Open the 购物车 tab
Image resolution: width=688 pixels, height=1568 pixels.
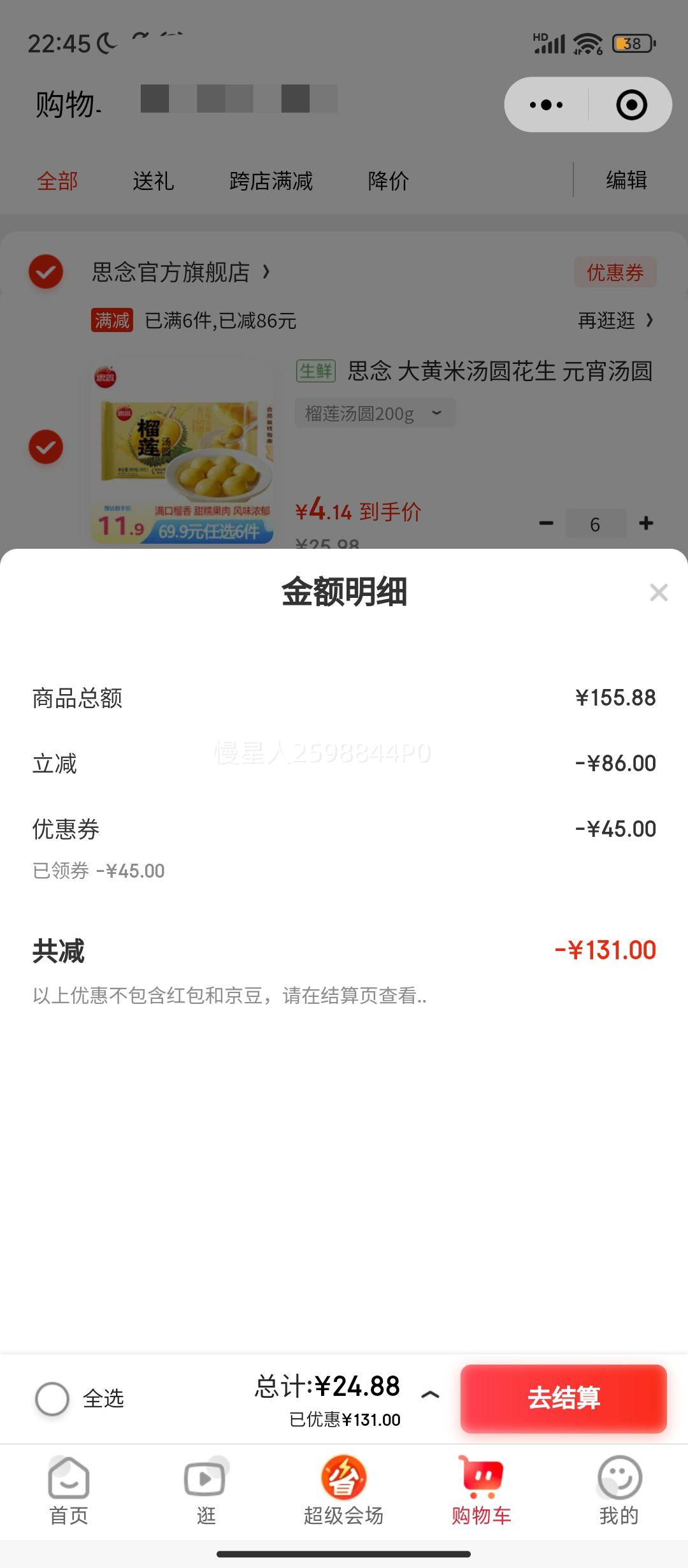(x=482, y=1492)
